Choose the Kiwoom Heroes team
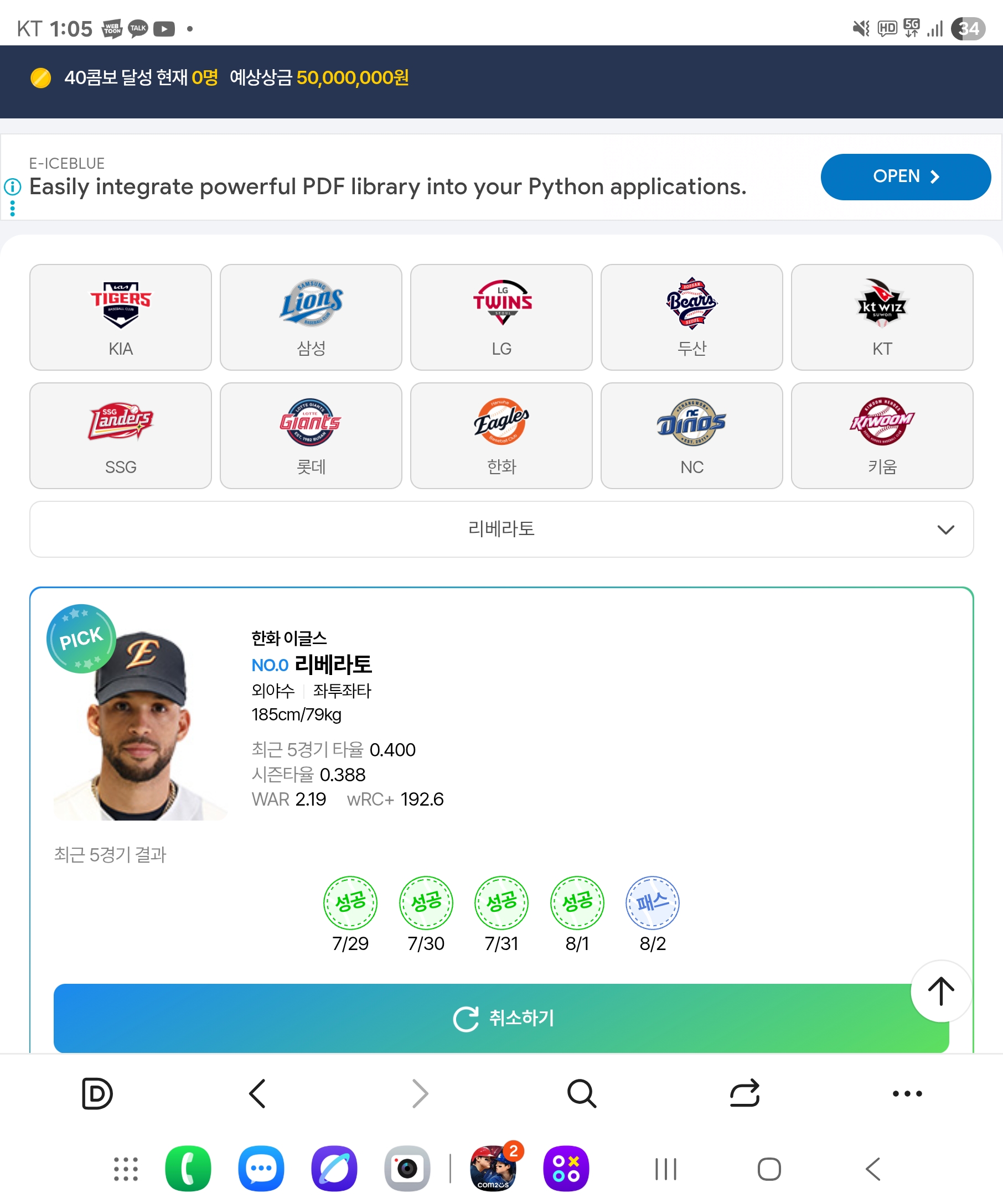The height and width of the screenshot is (1204, 1003). coord(882,436)
